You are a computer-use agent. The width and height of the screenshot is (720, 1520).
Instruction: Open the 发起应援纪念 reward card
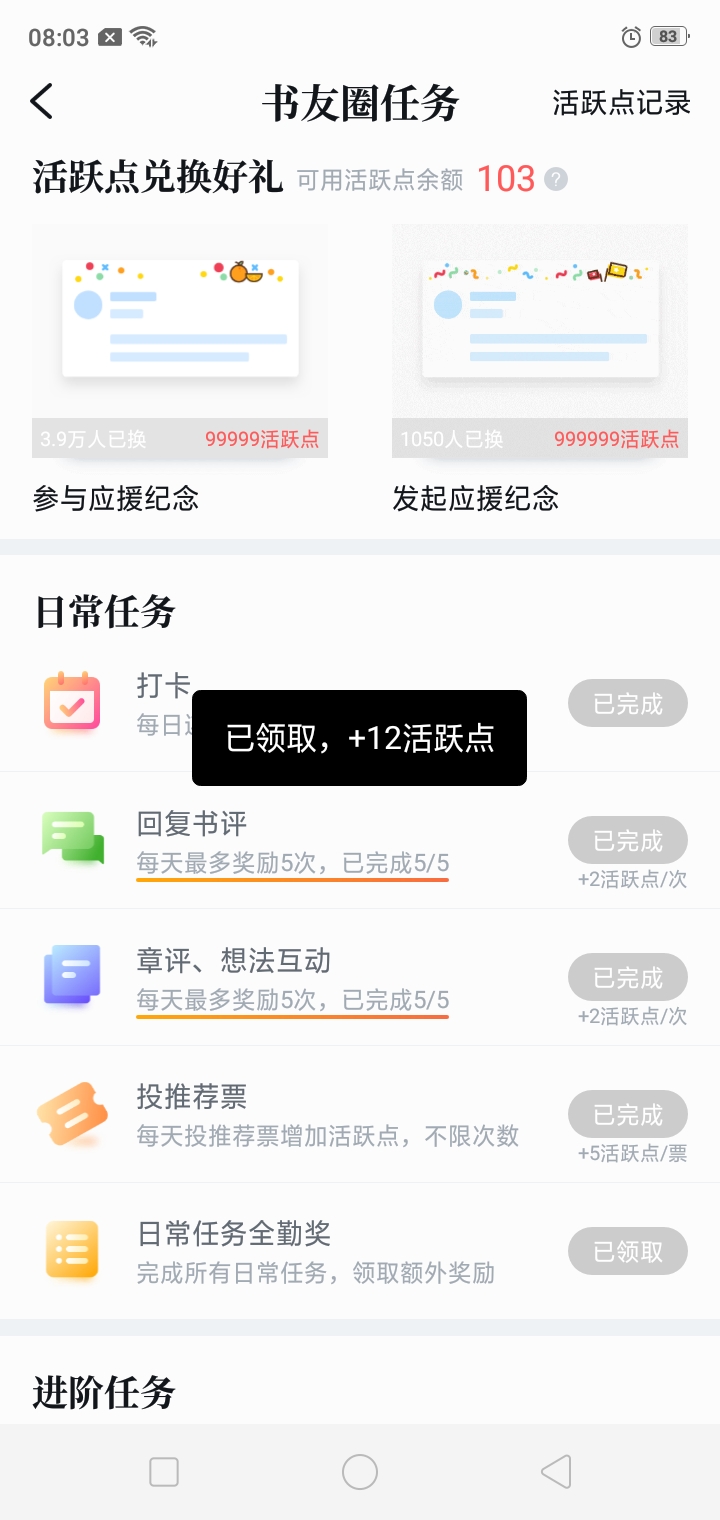[x=540, y=369]
